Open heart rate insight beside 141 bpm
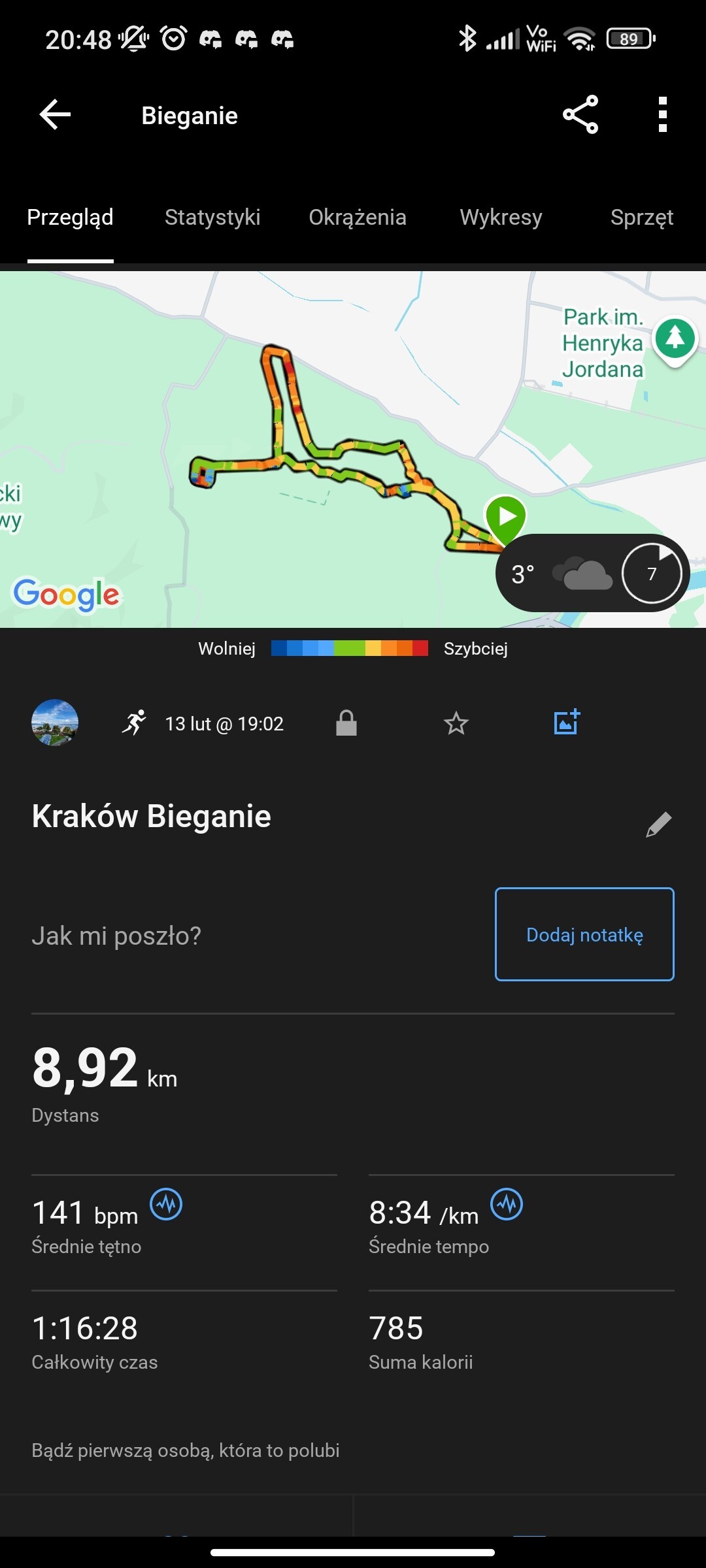Viewport: 706px width, 1568px height. pos(166,1204)
